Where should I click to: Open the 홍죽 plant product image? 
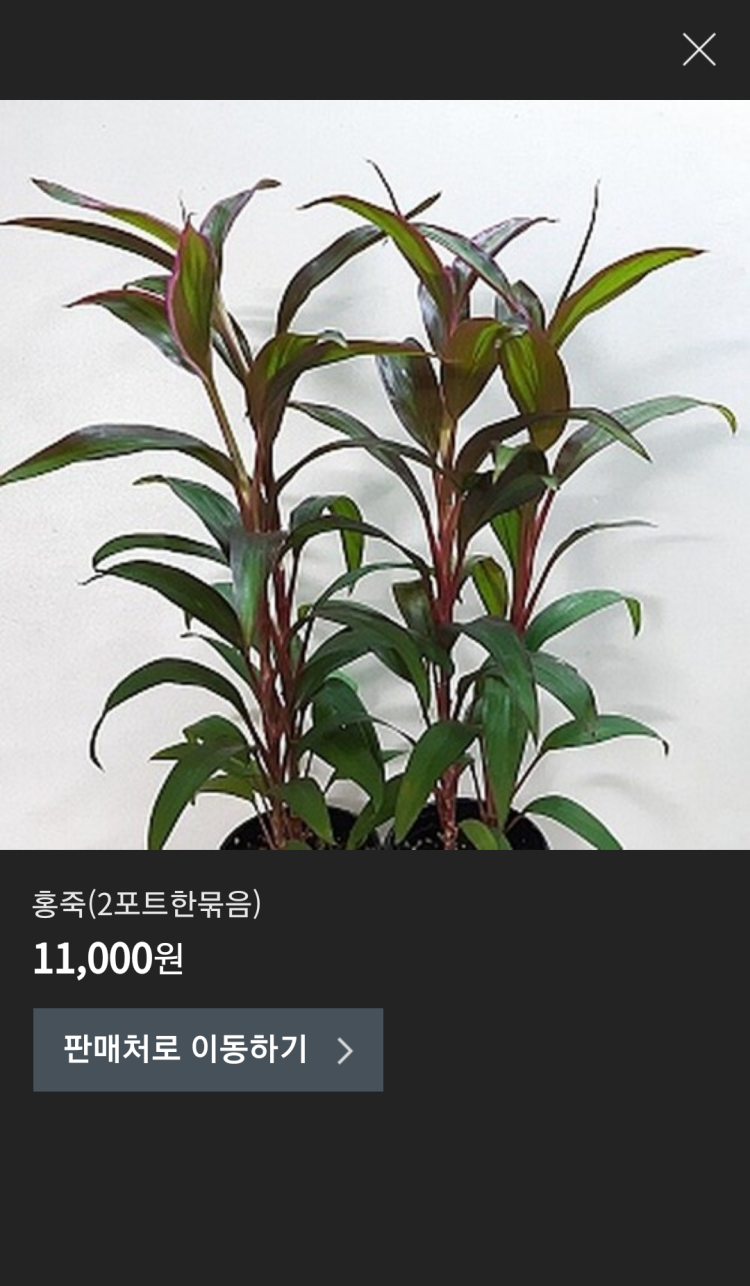tap(375, 475)
